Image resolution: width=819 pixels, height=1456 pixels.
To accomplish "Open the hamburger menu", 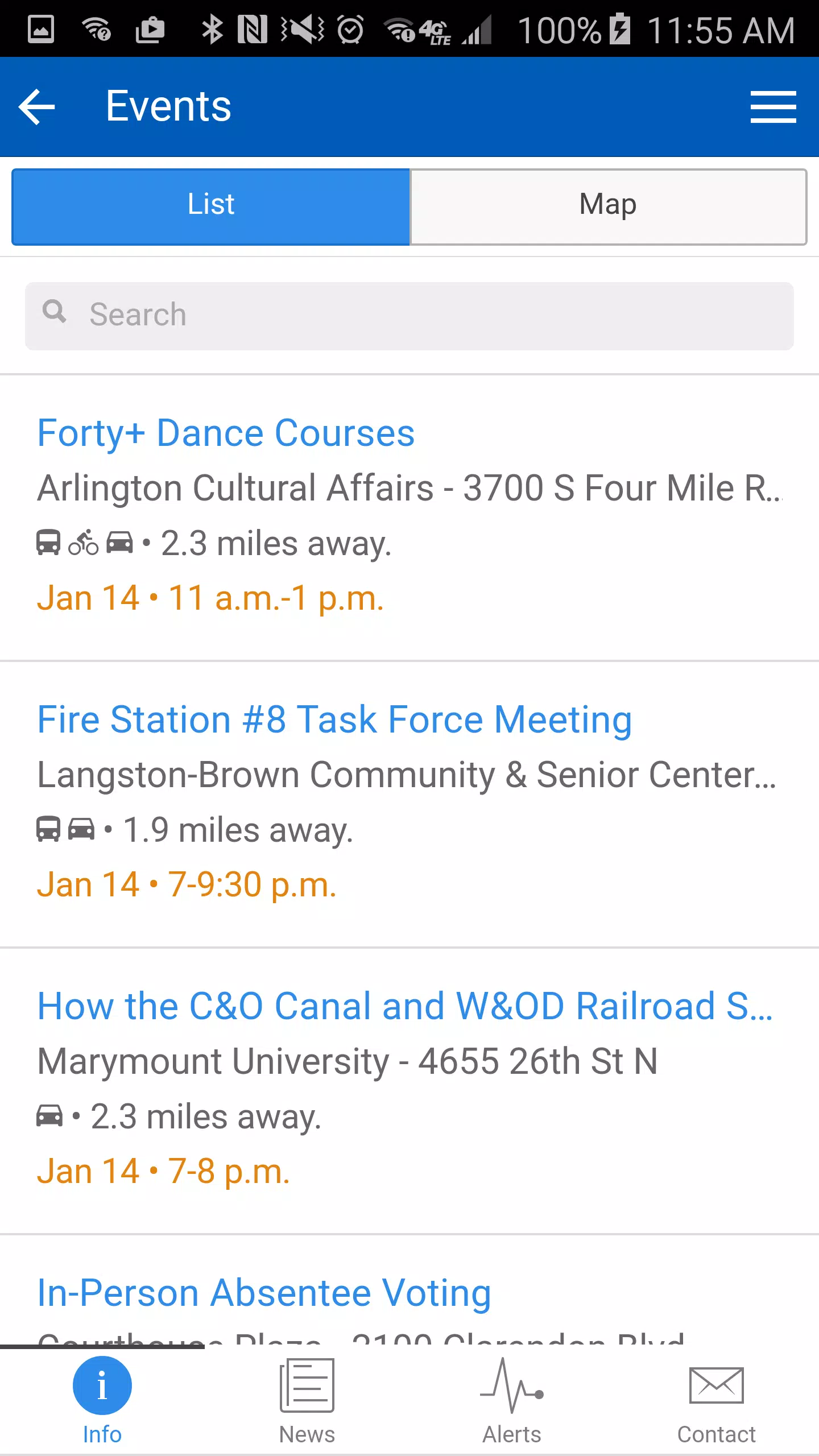I will point(773,107).
